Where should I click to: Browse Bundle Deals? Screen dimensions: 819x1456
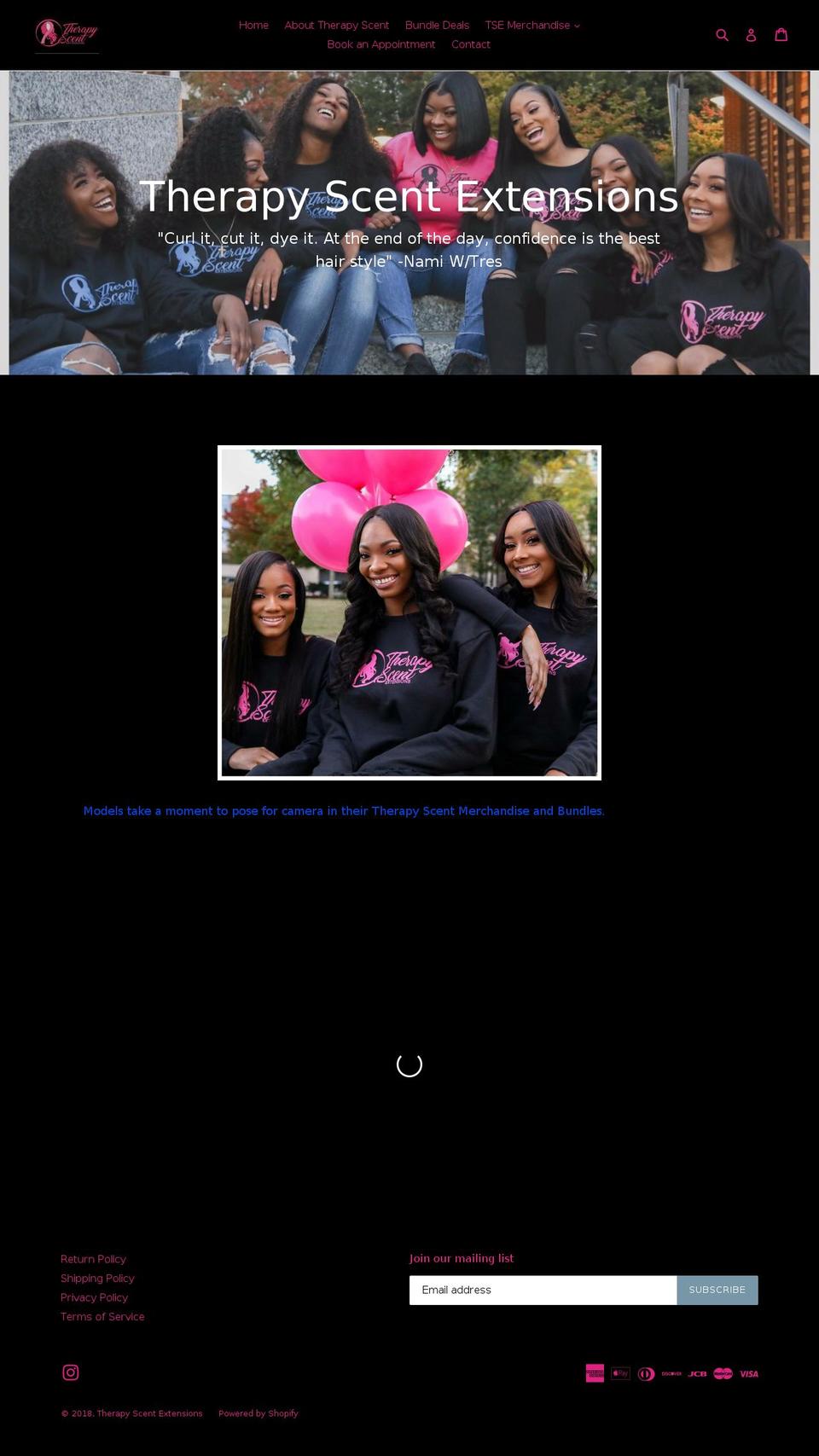437,26
